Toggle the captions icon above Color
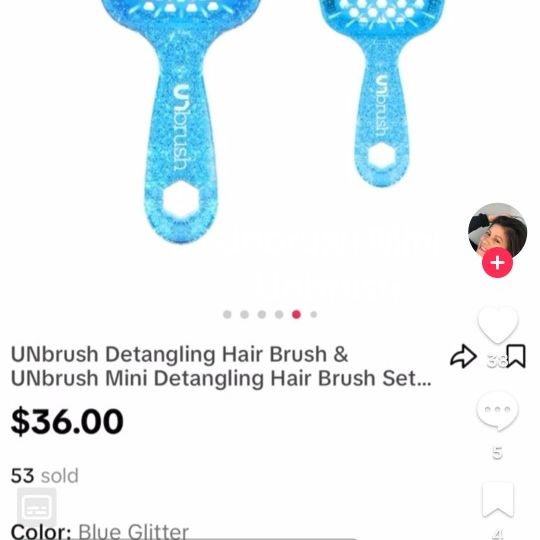 pyautogui.click(x=37, y=507)
